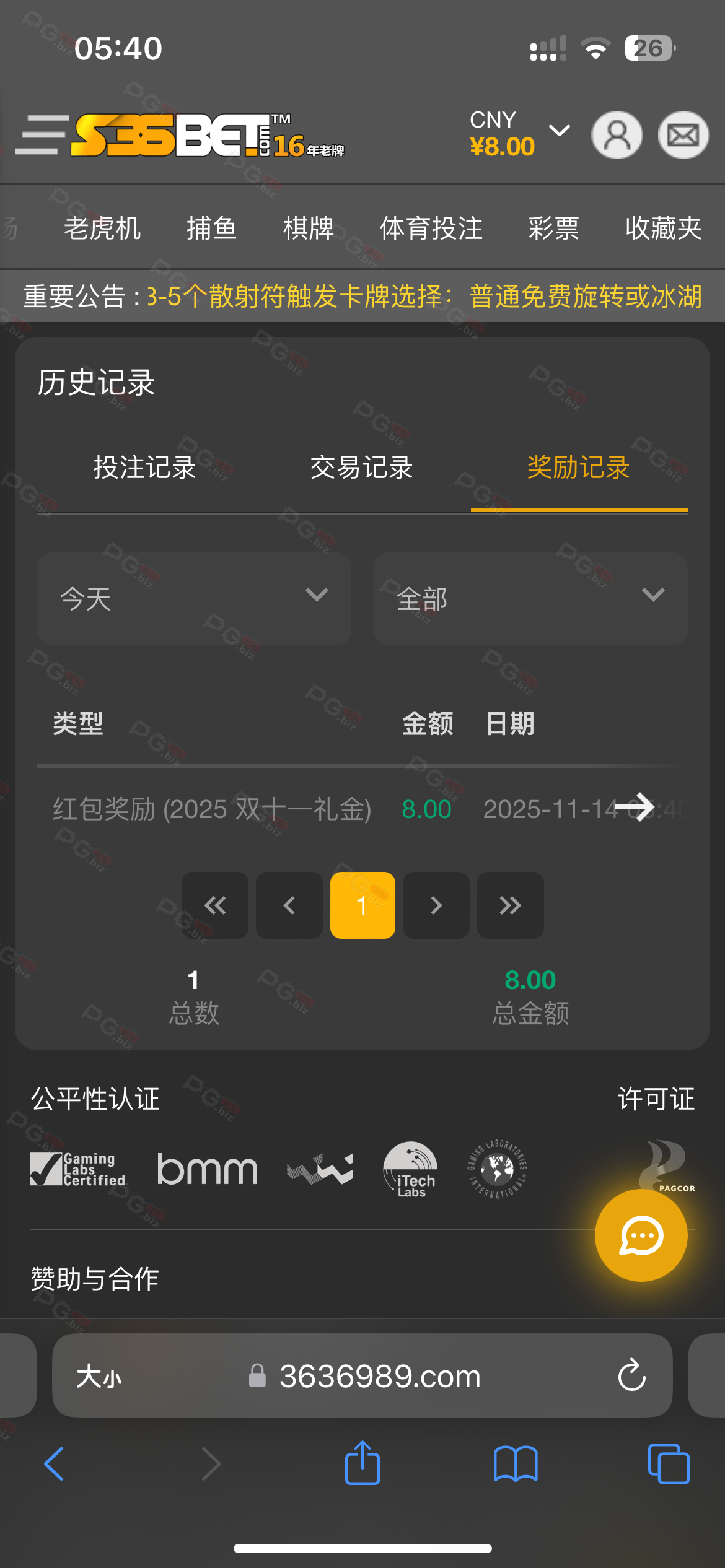Jump to the last page of records

point(511,905)
